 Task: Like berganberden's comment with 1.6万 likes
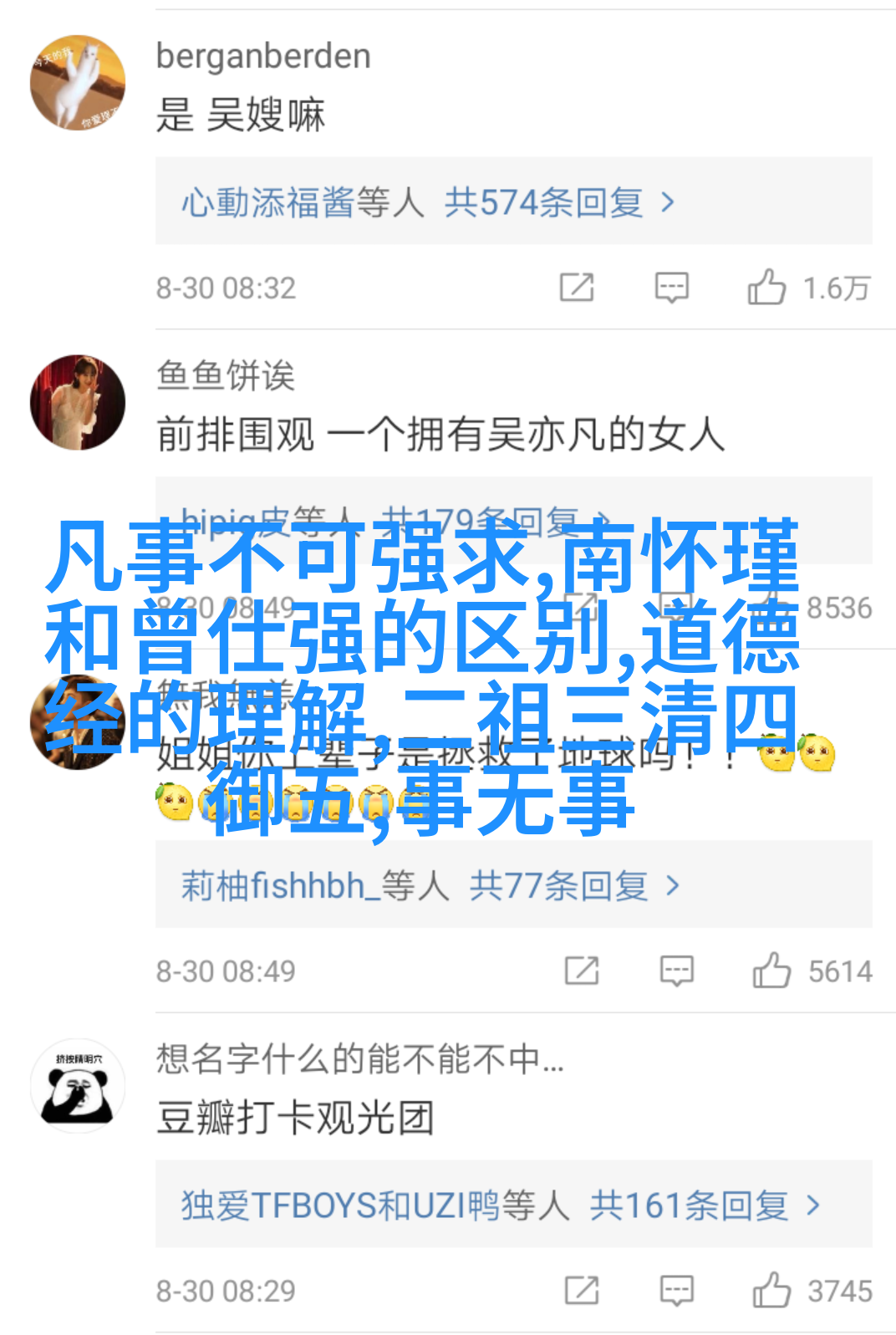click(766, 288)
